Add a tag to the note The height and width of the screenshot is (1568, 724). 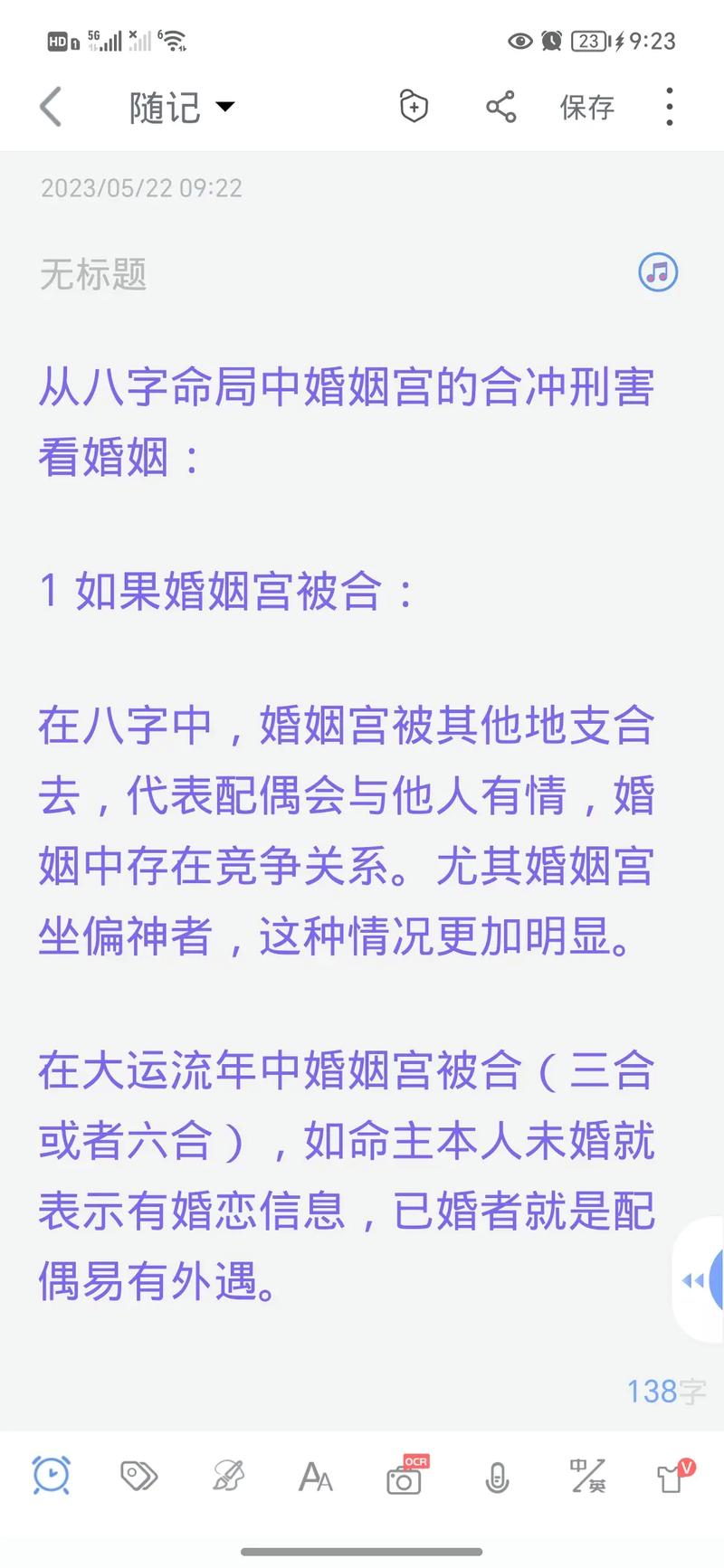[x=138, y=1476]
